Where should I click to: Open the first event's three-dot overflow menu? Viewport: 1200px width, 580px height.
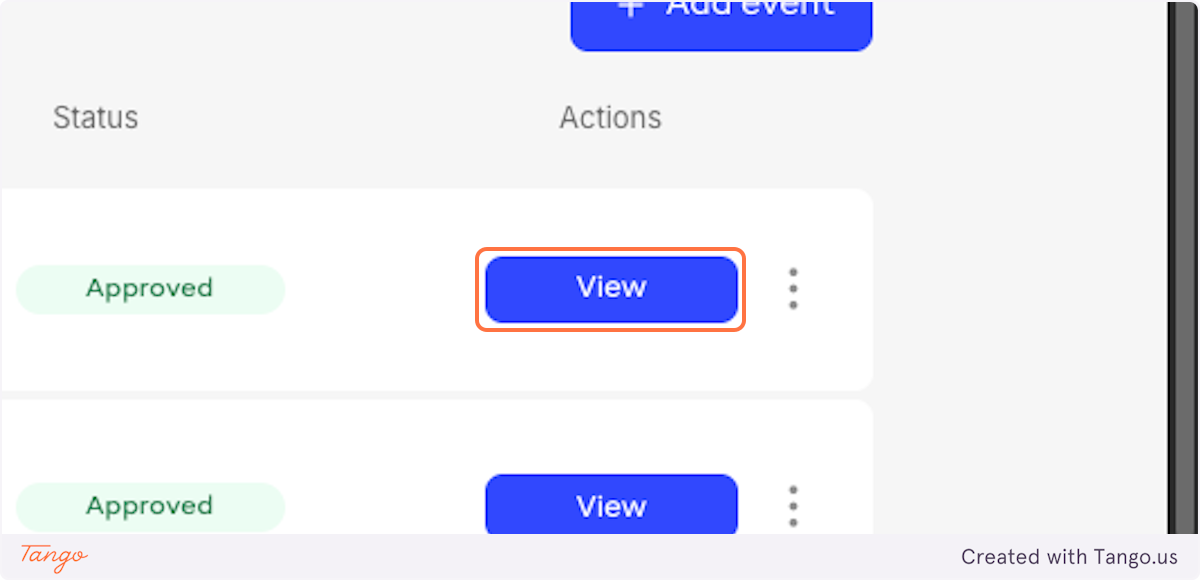(x=793, y=289)
